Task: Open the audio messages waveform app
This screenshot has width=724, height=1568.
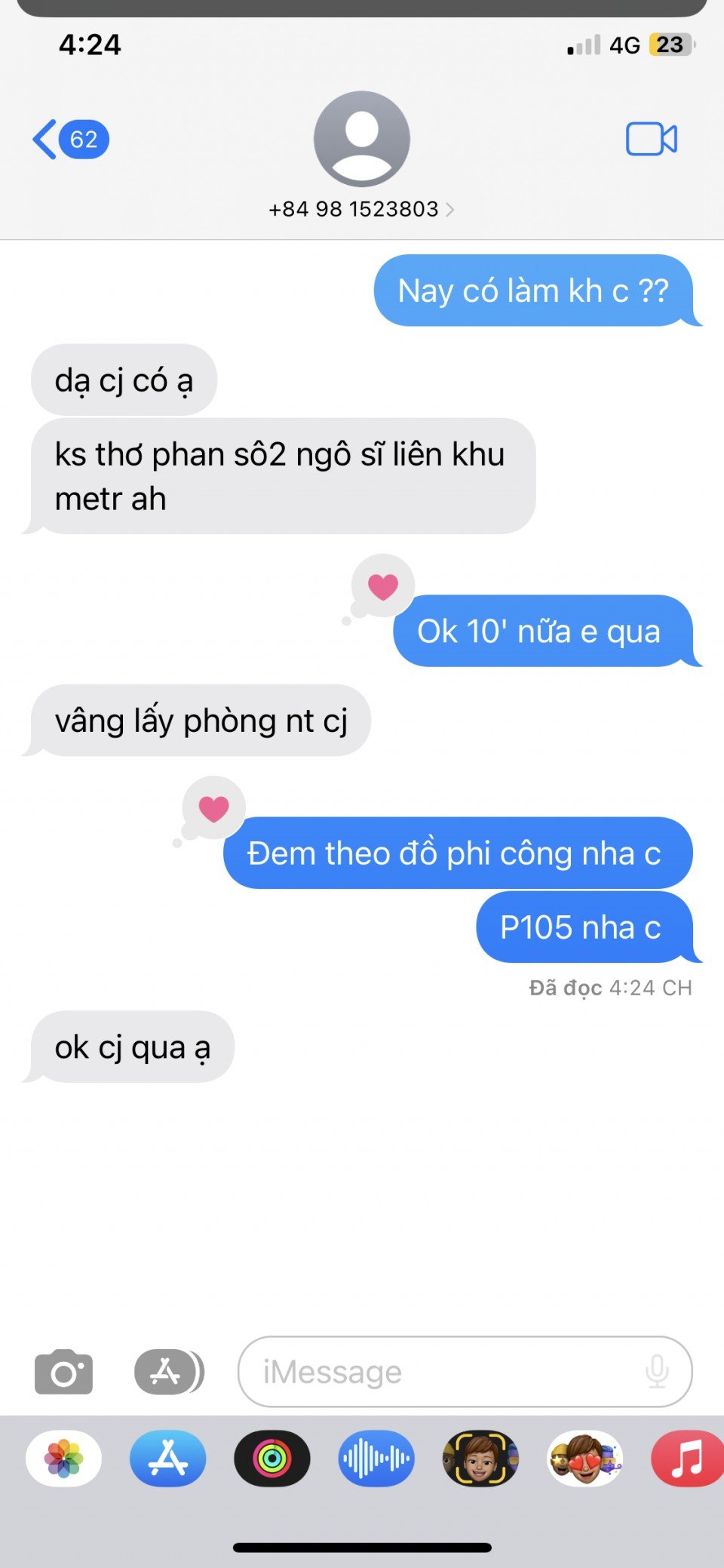Action: coord(376,1458)
